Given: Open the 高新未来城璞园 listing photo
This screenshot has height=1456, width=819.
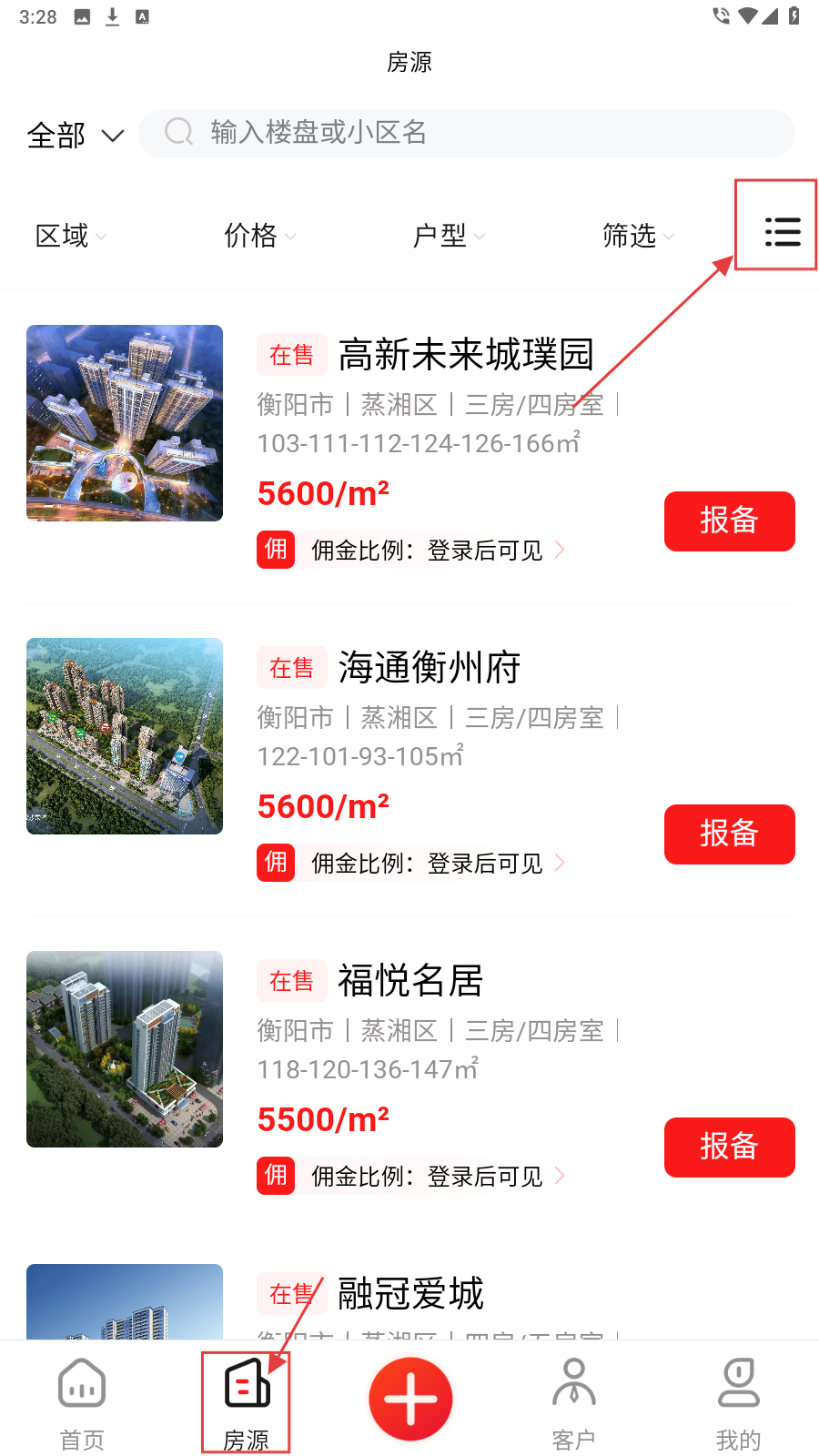Looking at the screenshot, I should (125, 423).
